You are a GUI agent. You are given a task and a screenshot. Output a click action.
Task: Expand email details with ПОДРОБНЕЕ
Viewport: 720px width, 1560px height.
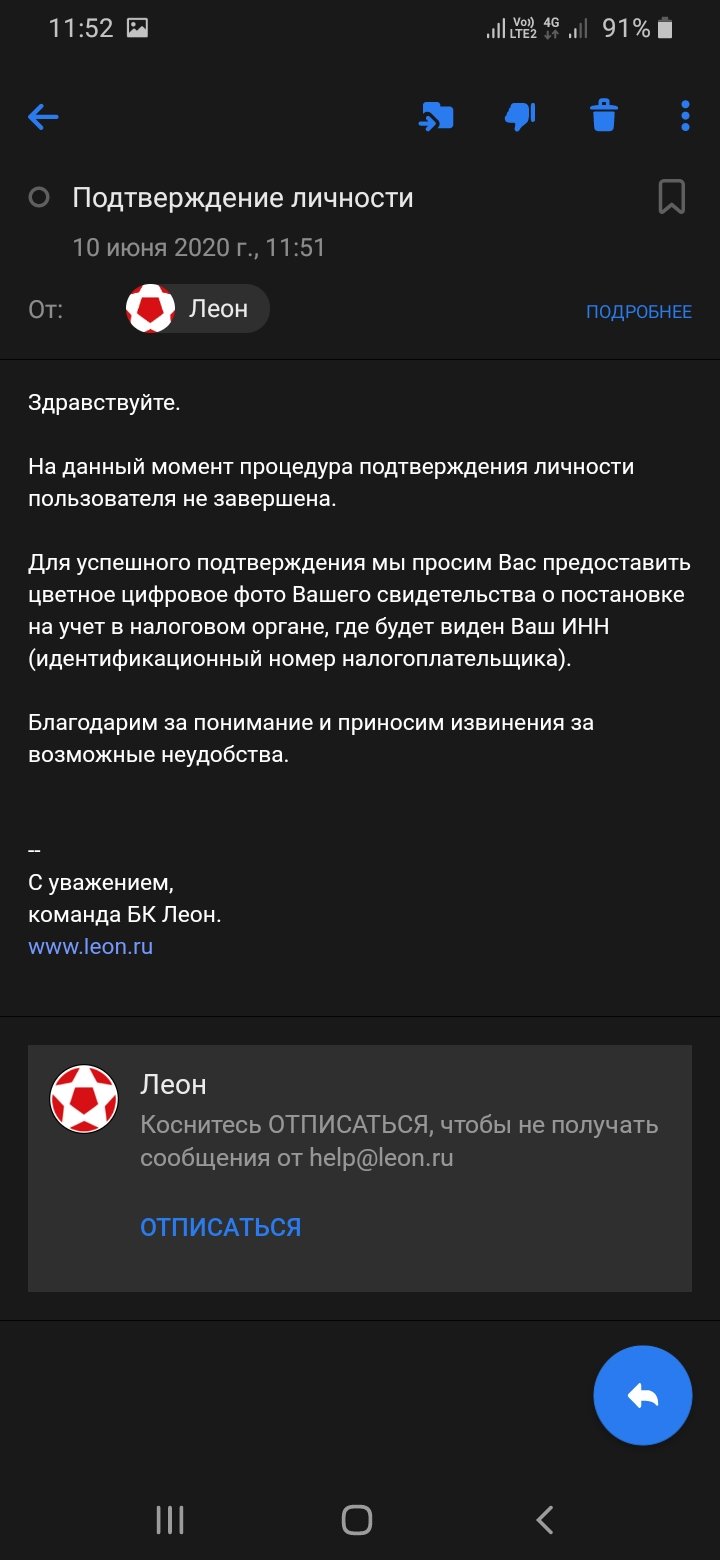638,312
